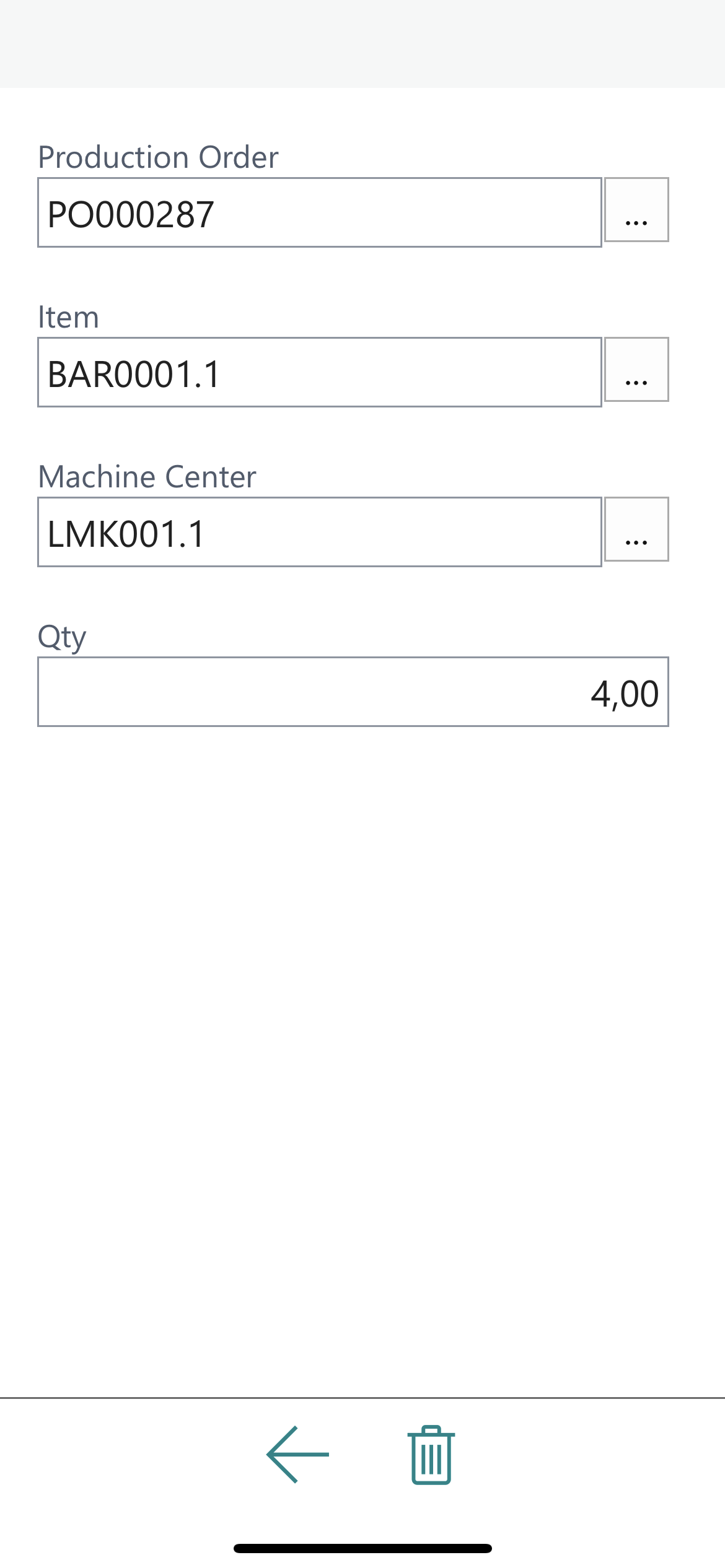The width and height of the screenshot is (725, 1568).
Task: Edit the Item field BAR0001.1
Action: [319, 372]
